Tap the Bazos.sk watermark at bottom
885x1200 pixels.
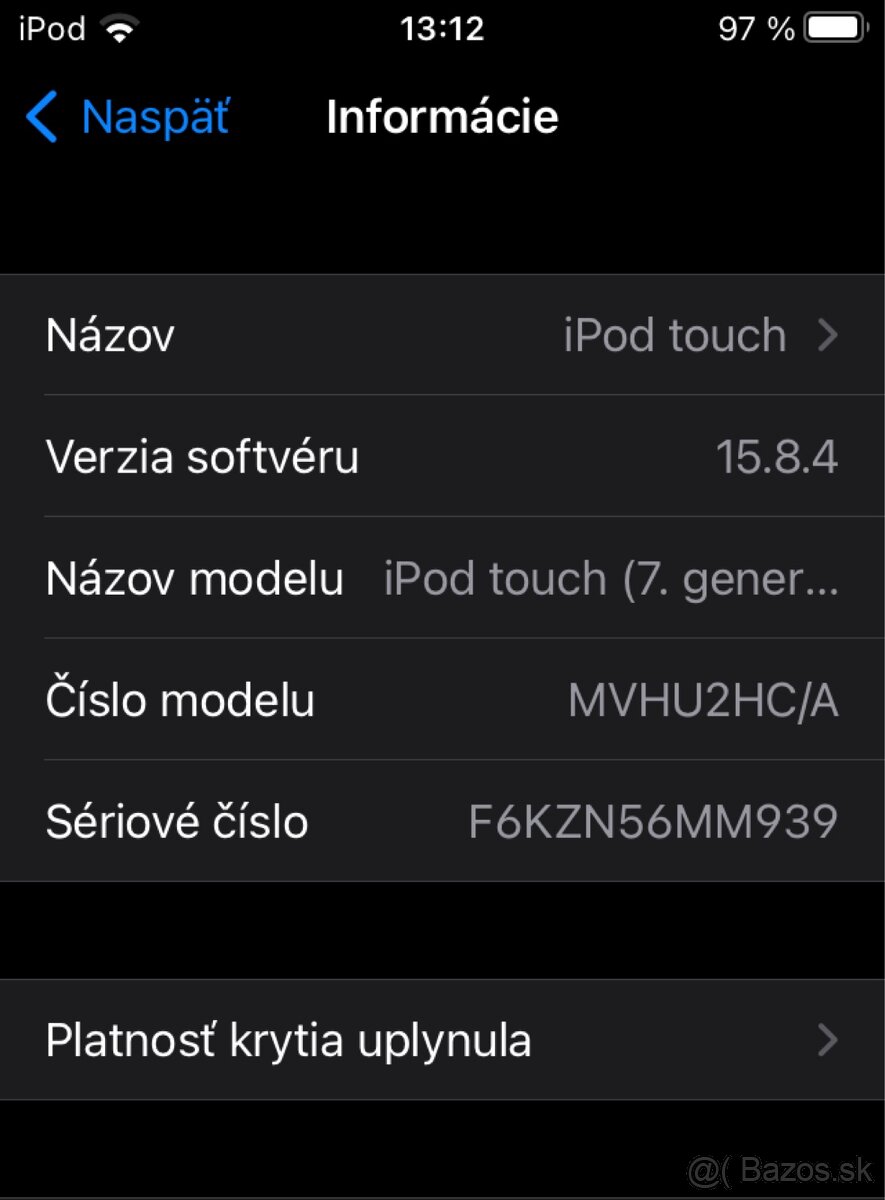(x=780, y=1168)
